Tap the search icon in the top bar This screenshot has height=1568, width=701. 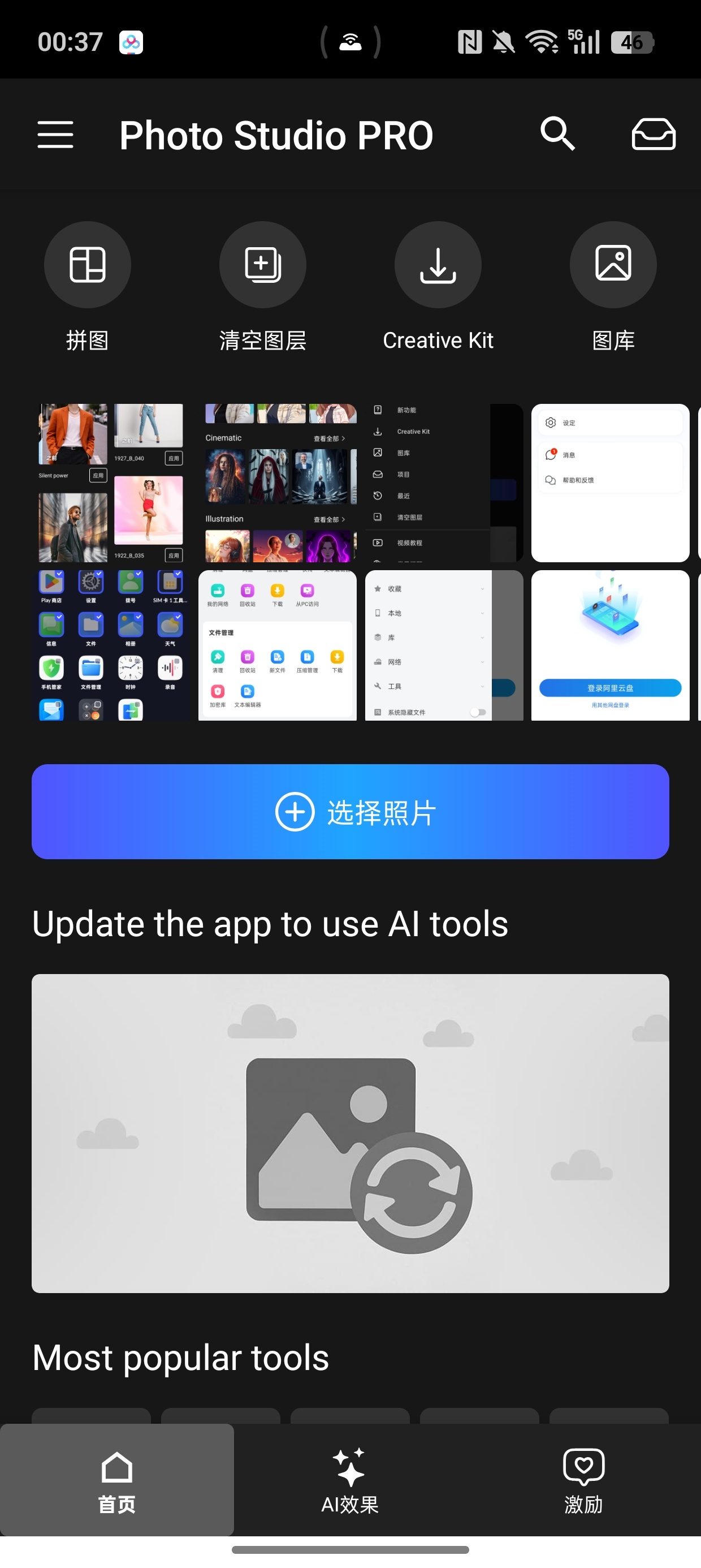[x=557, y=135]
